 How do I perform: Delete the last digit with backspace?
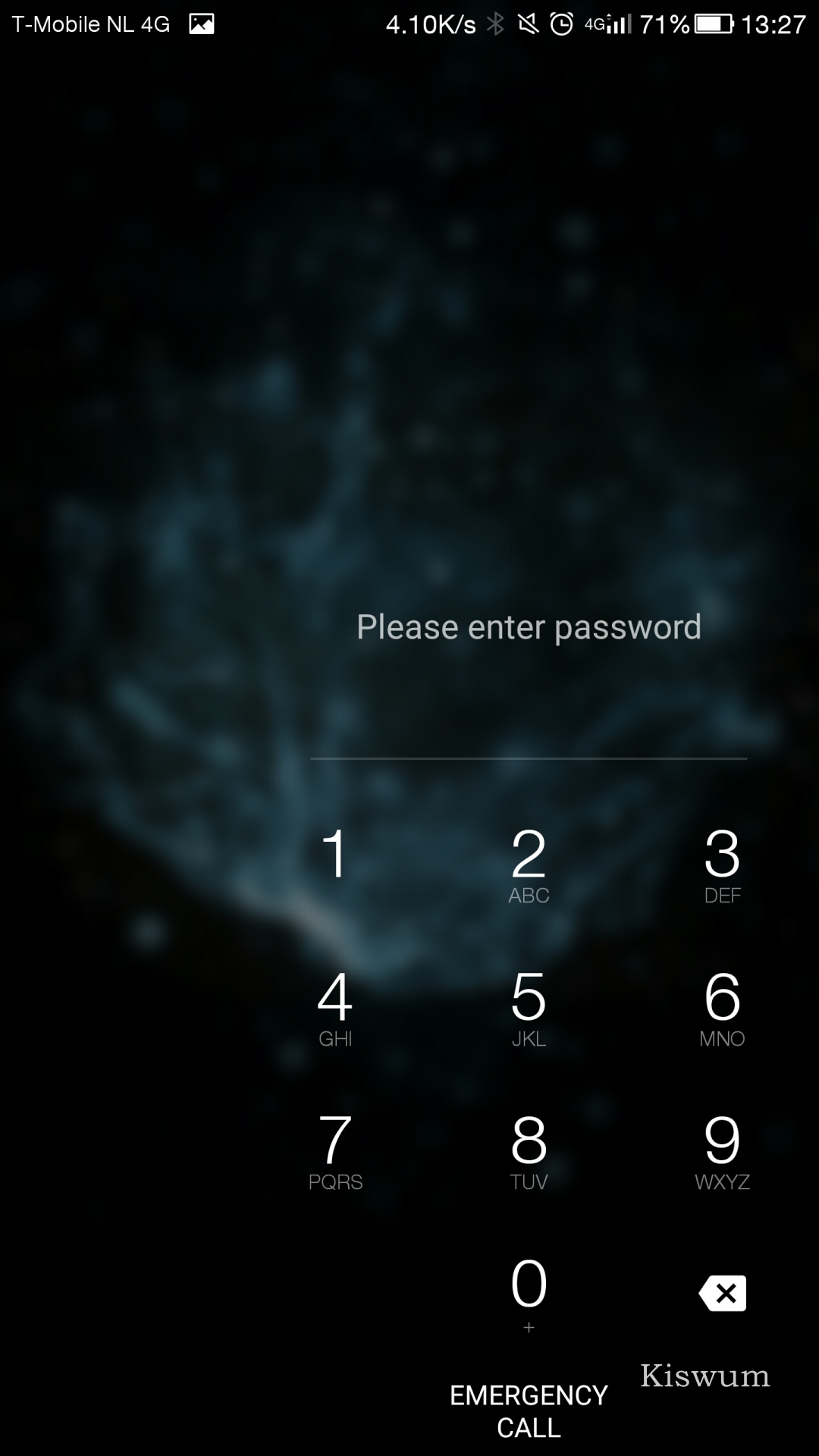point(722,1293)
